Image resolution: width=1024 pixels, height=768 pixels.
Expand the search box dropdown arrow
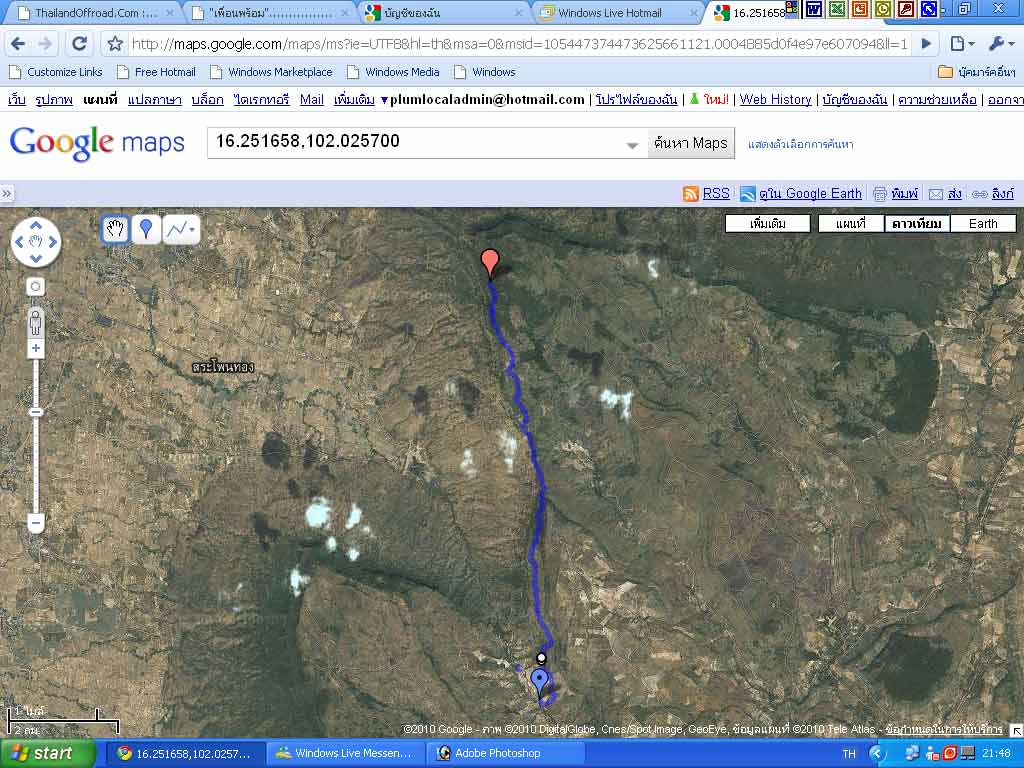tap(632, 145)
